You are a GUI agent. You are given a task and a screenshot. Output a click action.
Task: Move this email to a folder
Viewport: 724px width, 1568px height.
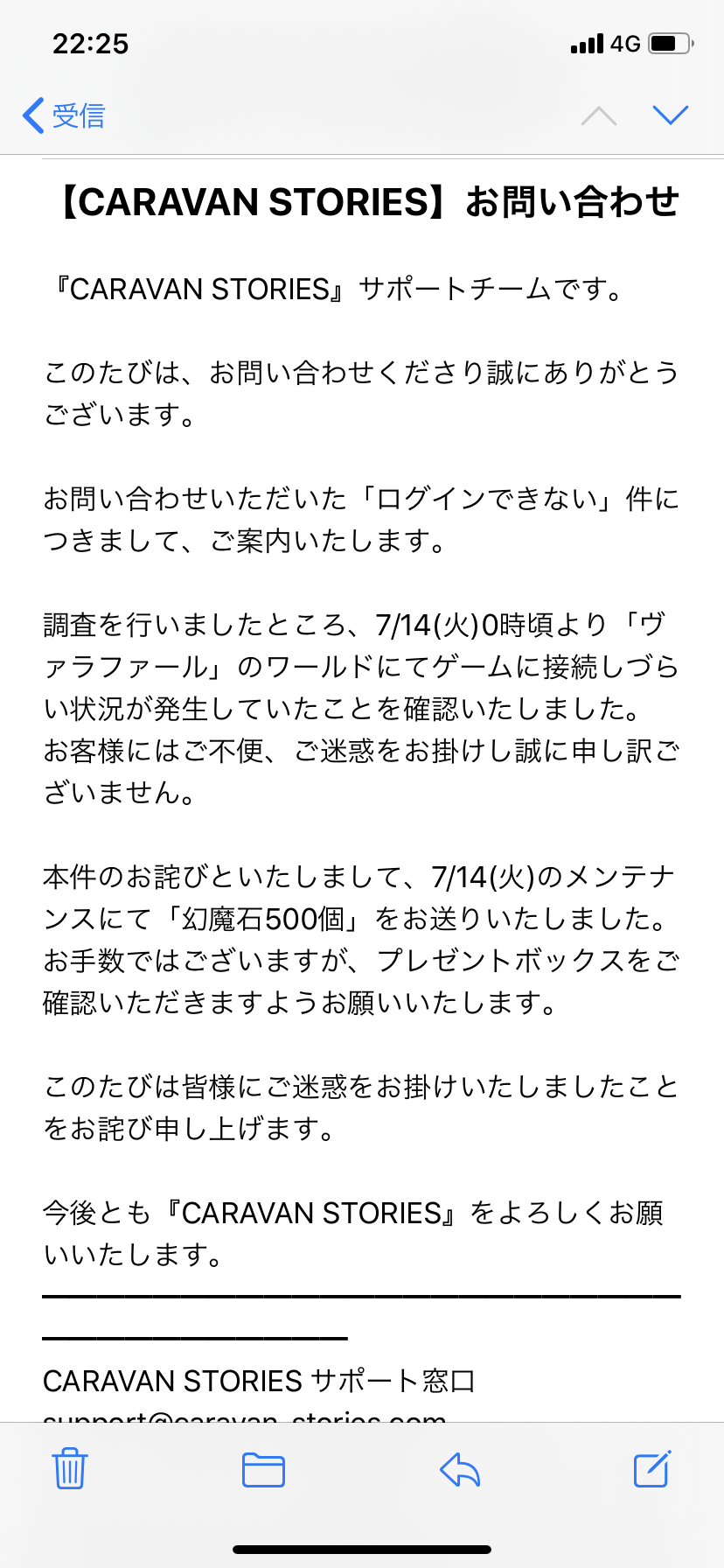coord(263,1469)
